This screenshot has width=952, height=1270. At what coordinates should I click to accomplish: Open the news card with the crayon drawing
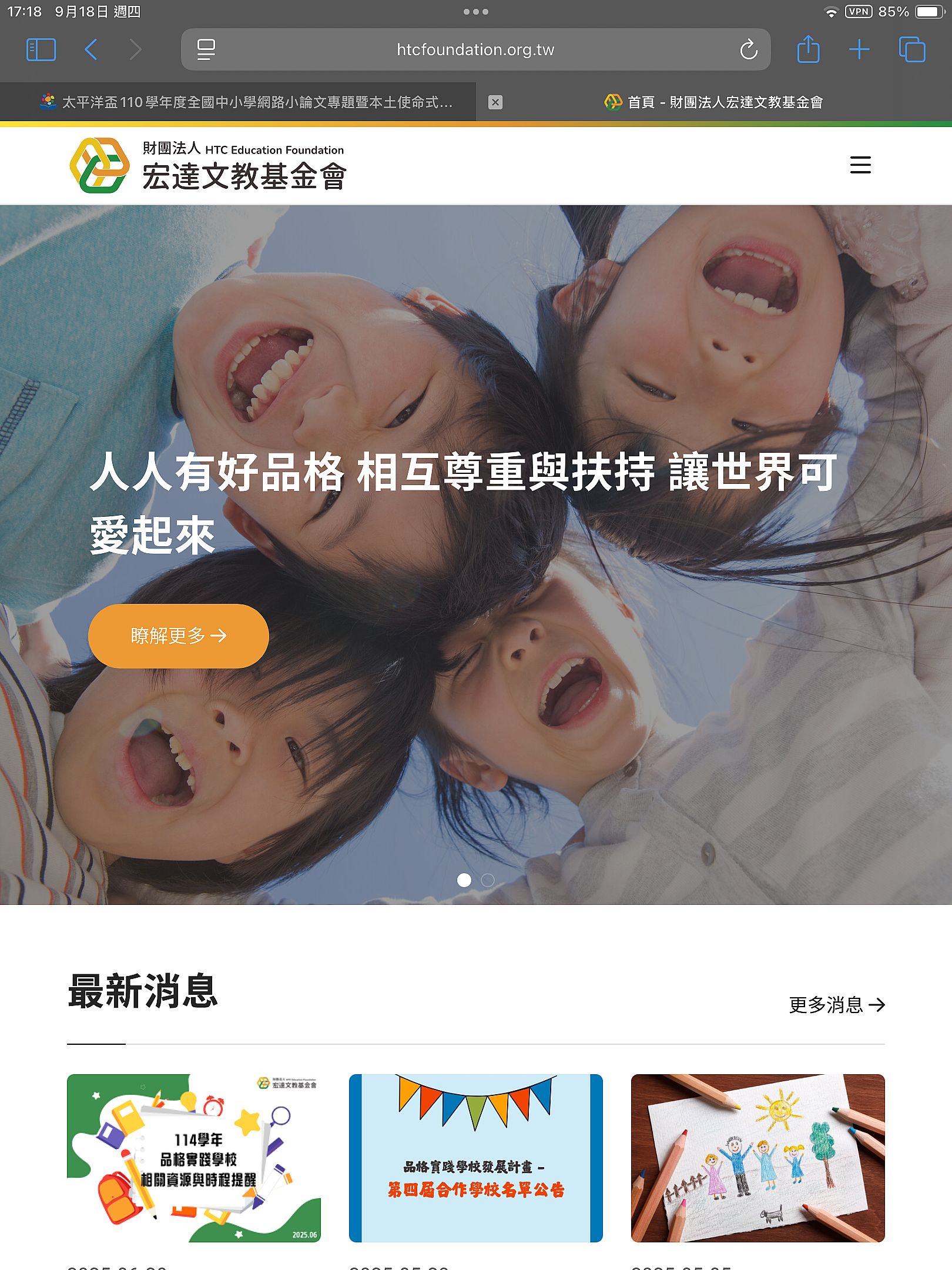(x=757, y=1158)
